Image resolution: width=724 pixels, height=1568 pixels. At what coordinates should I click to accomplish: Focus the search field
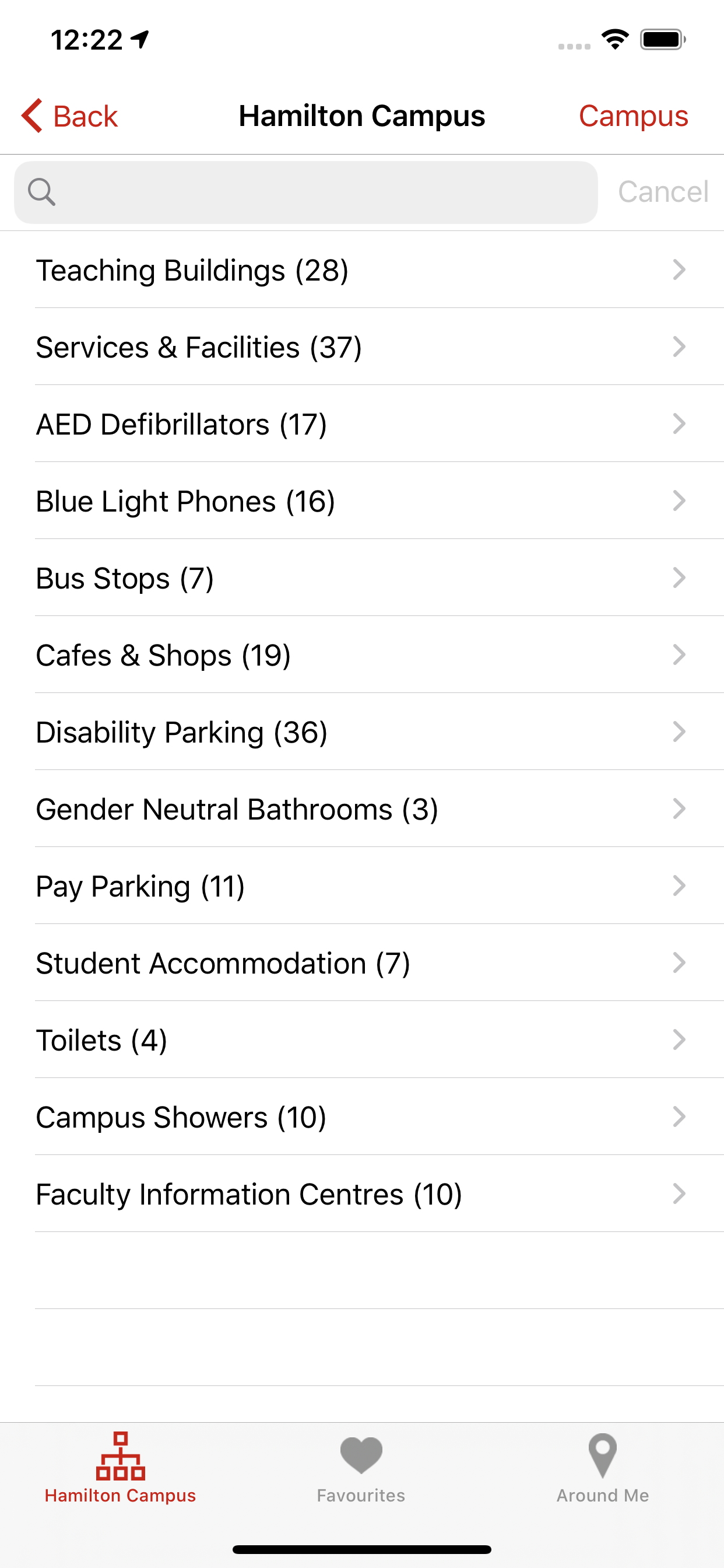coord(306,192)
